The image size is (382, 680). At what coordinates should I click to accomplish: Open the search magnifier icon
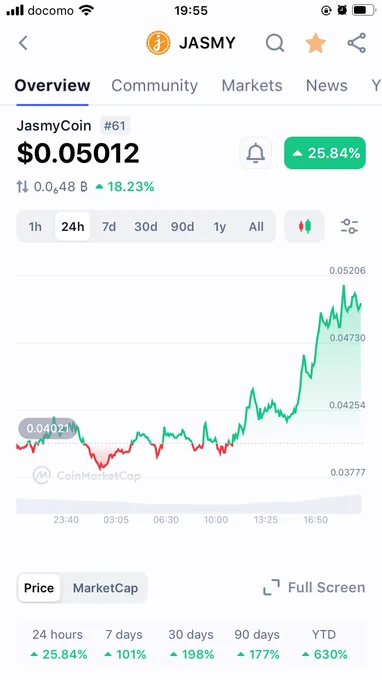[x=275, y=43]
